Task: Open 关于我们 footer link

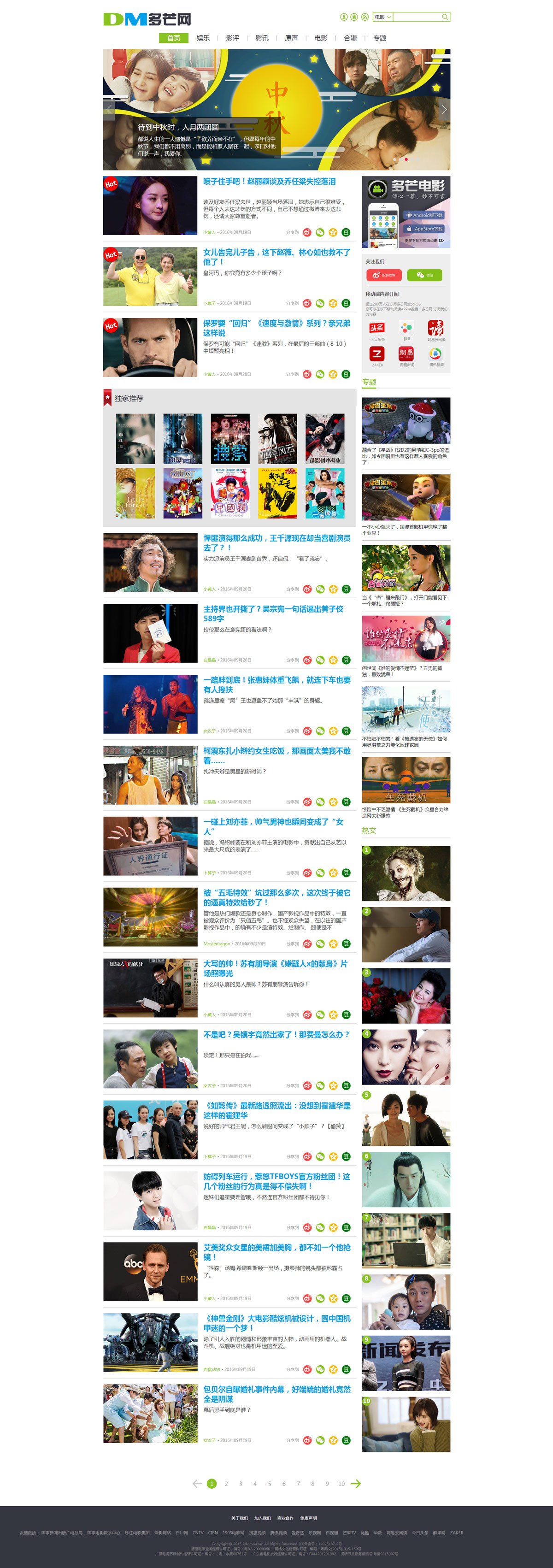Action: [x=239, y=1518]
